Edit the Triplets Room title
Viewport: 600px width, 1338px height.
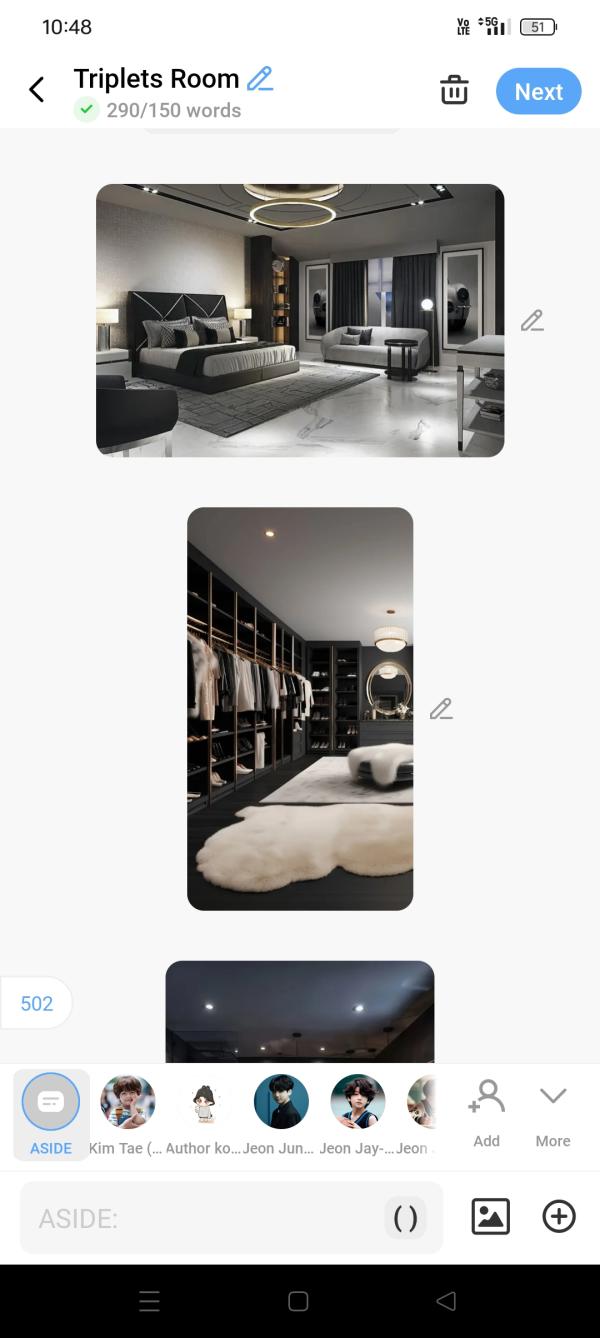point(260,78)
